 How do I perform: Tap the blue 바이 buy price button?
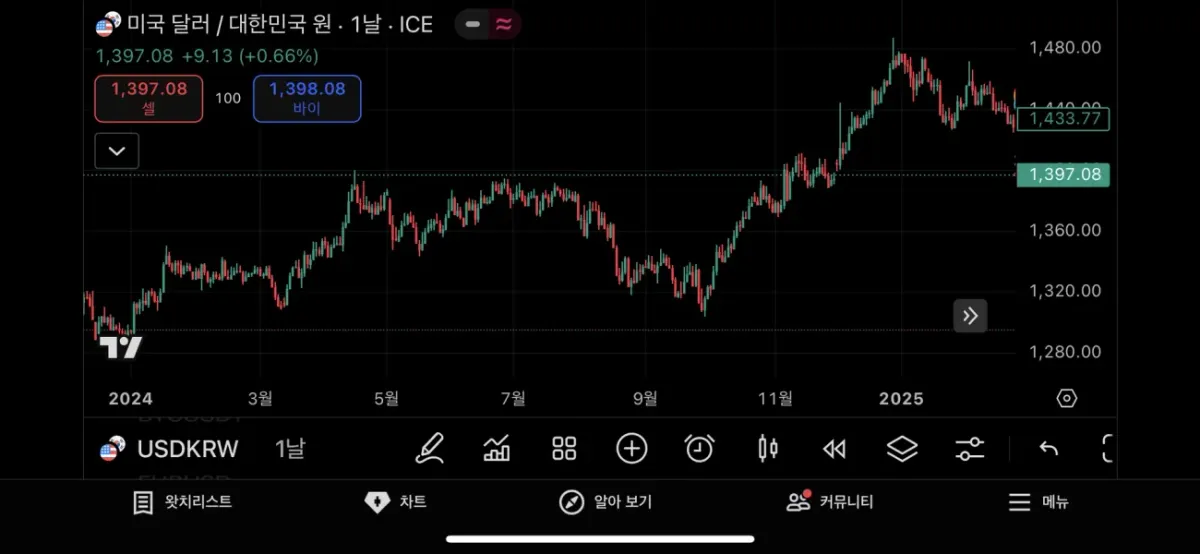[x=307, y=98]
